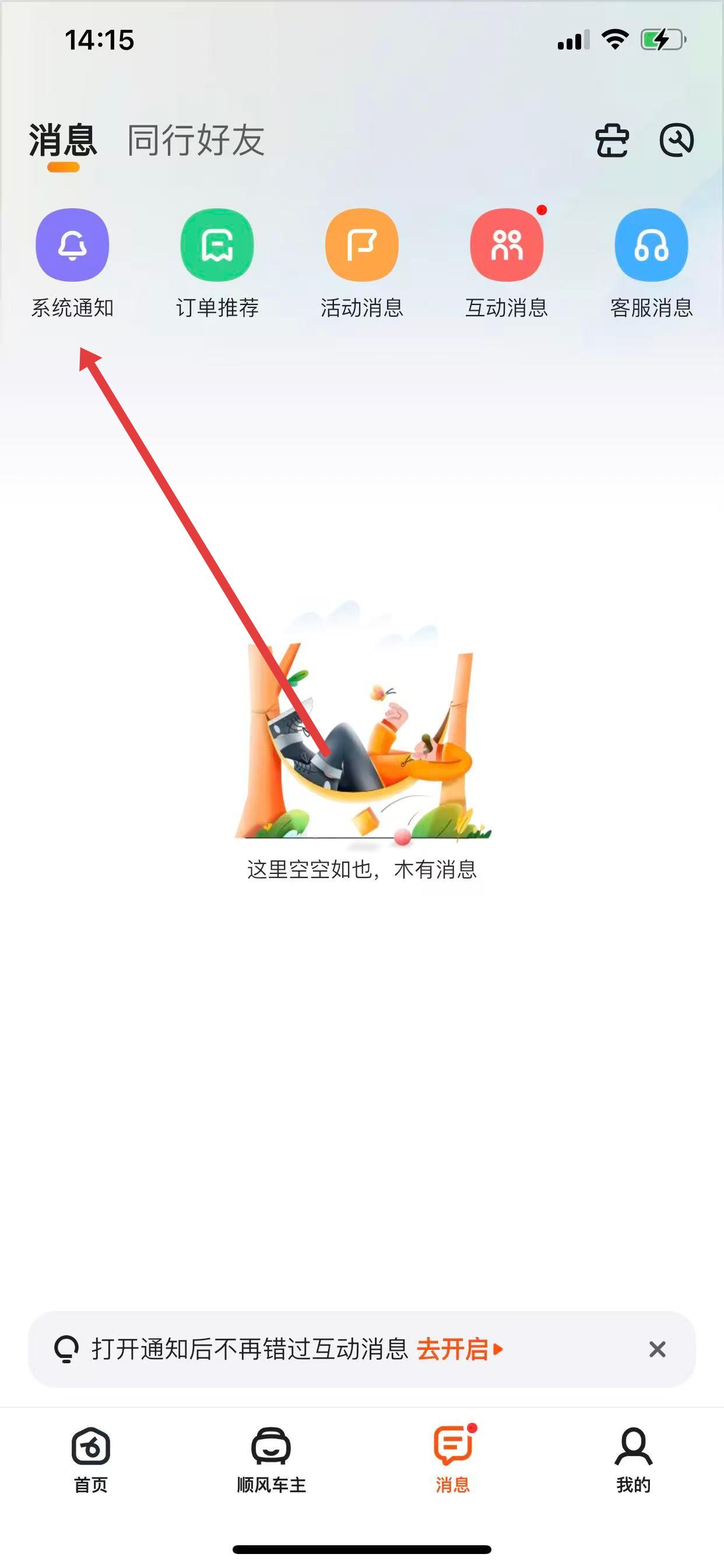Switch to the 同行好友 tab
The height and width of the screenshot is (1568, 724).
click(195, 140)
